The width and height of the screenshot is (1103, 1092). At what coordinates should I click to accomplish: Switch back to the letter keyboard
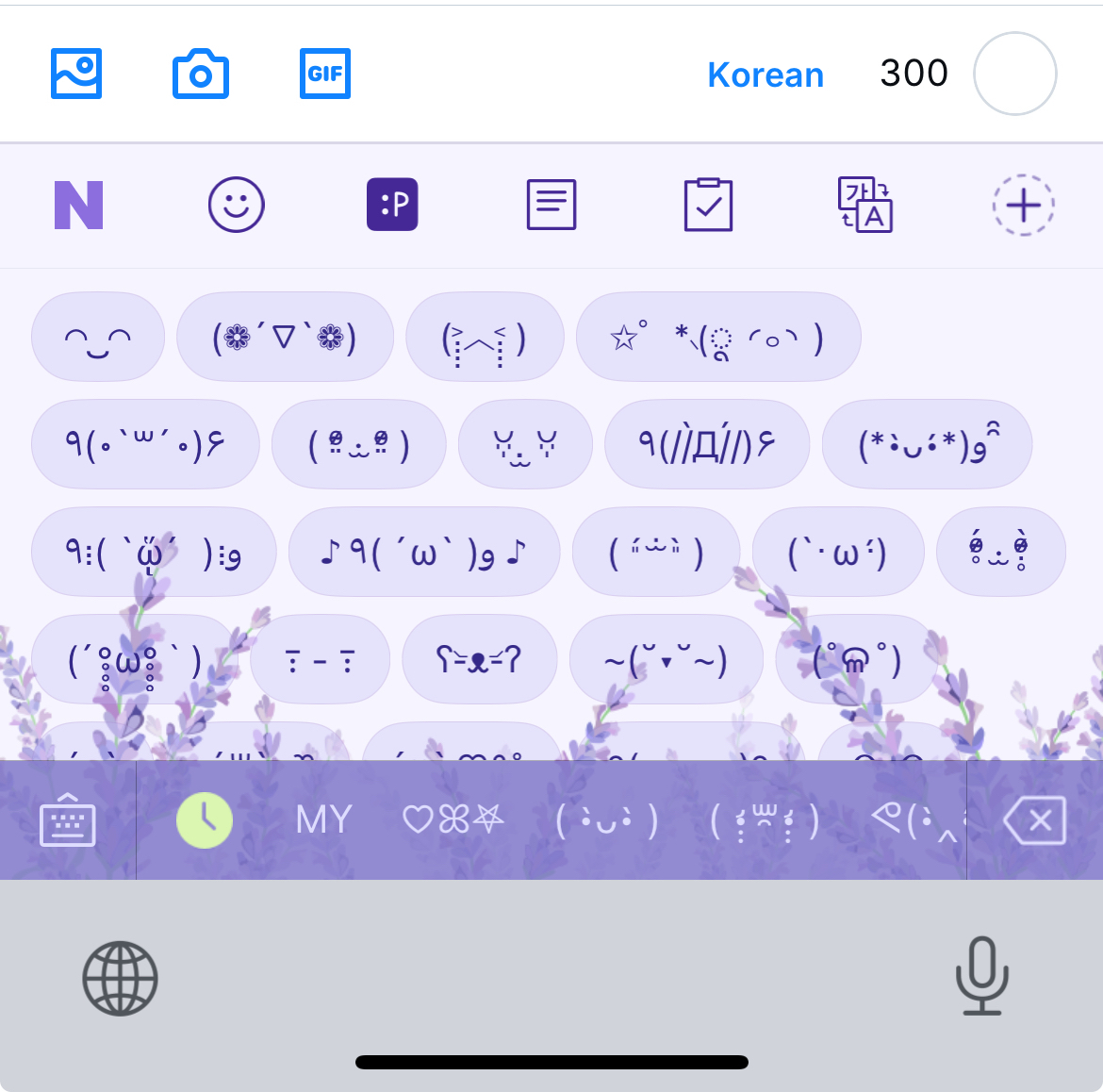tap(68, 820)
